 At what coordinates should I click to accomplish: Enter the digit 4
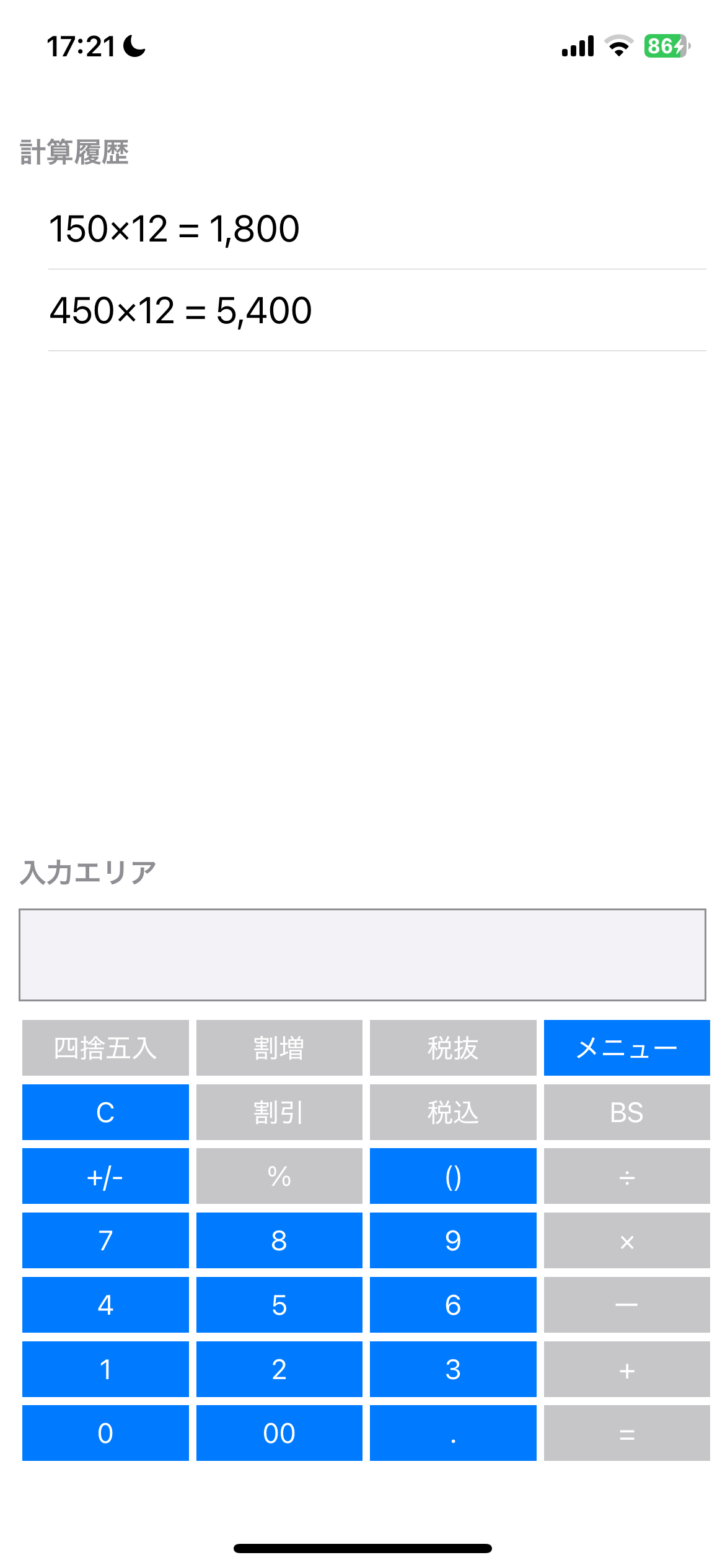tap(105, 1305)
